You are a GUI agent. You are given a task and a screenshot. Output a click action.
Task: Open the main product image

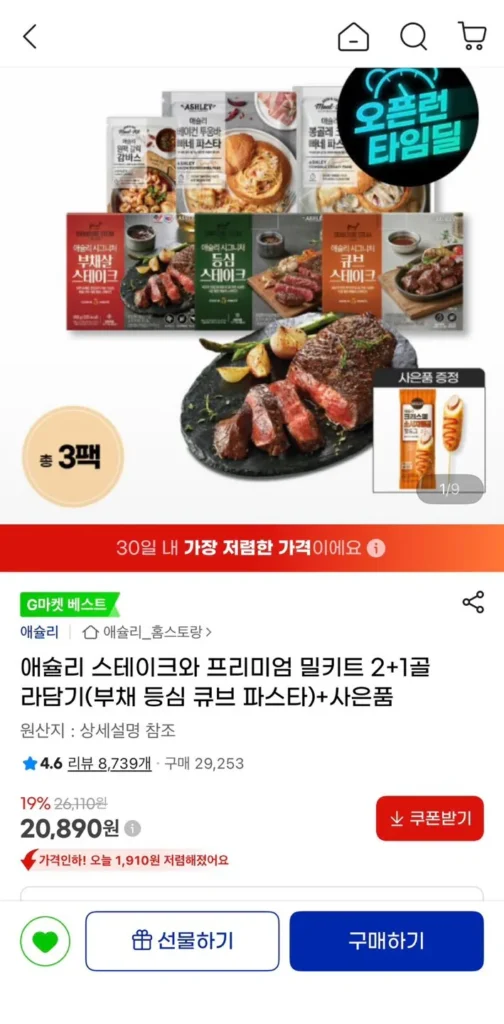252,295
